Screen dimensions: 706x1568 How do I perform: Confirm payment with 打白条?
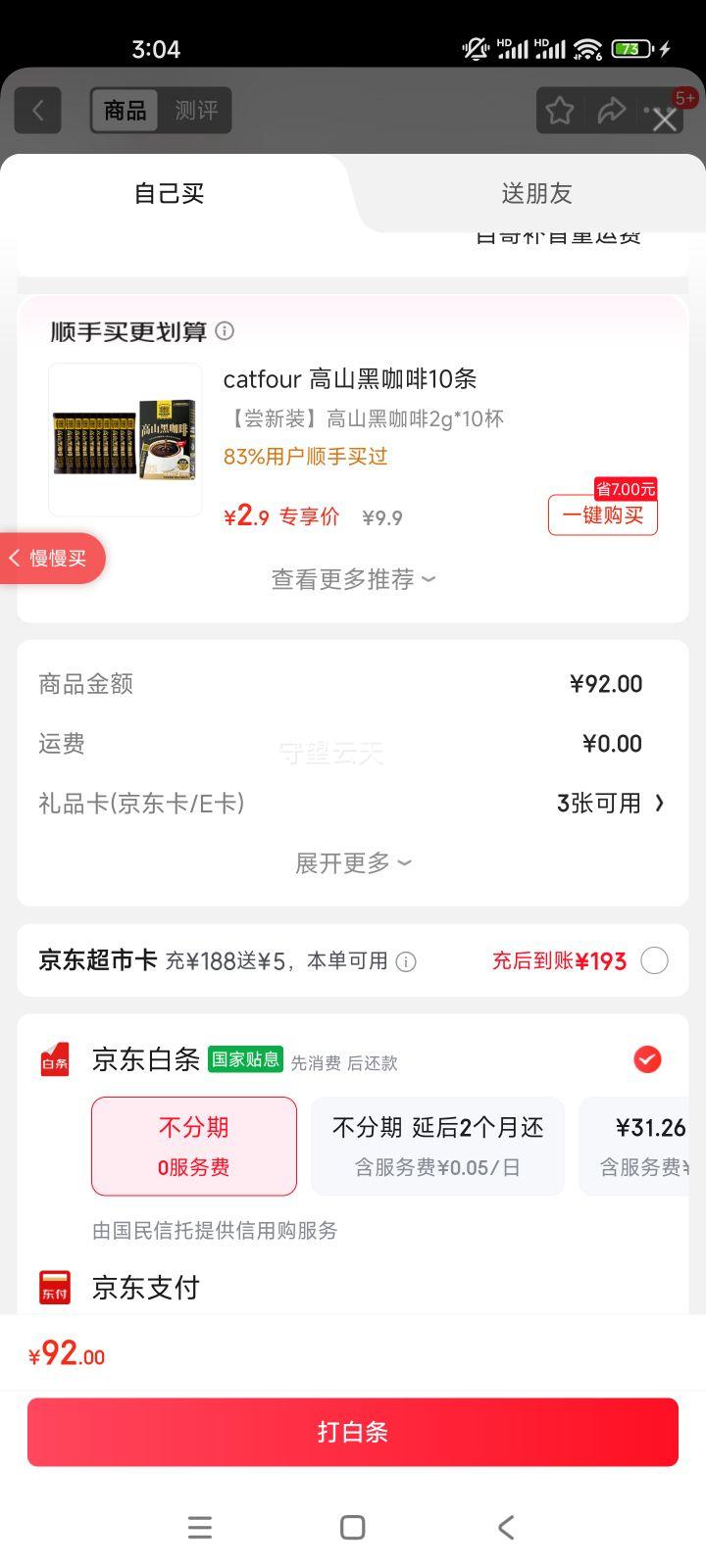(x=353, y=1432)
